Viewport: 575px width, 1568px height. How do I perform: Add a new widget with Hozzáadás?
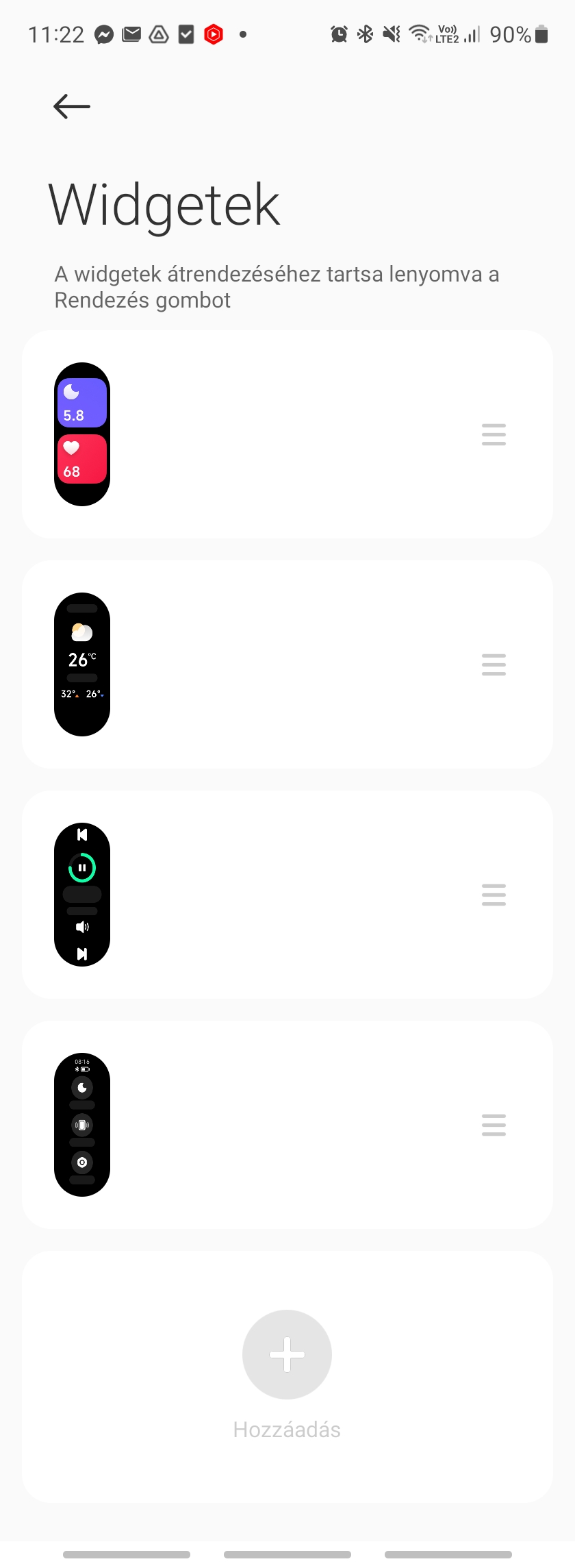coord(287,1354)
